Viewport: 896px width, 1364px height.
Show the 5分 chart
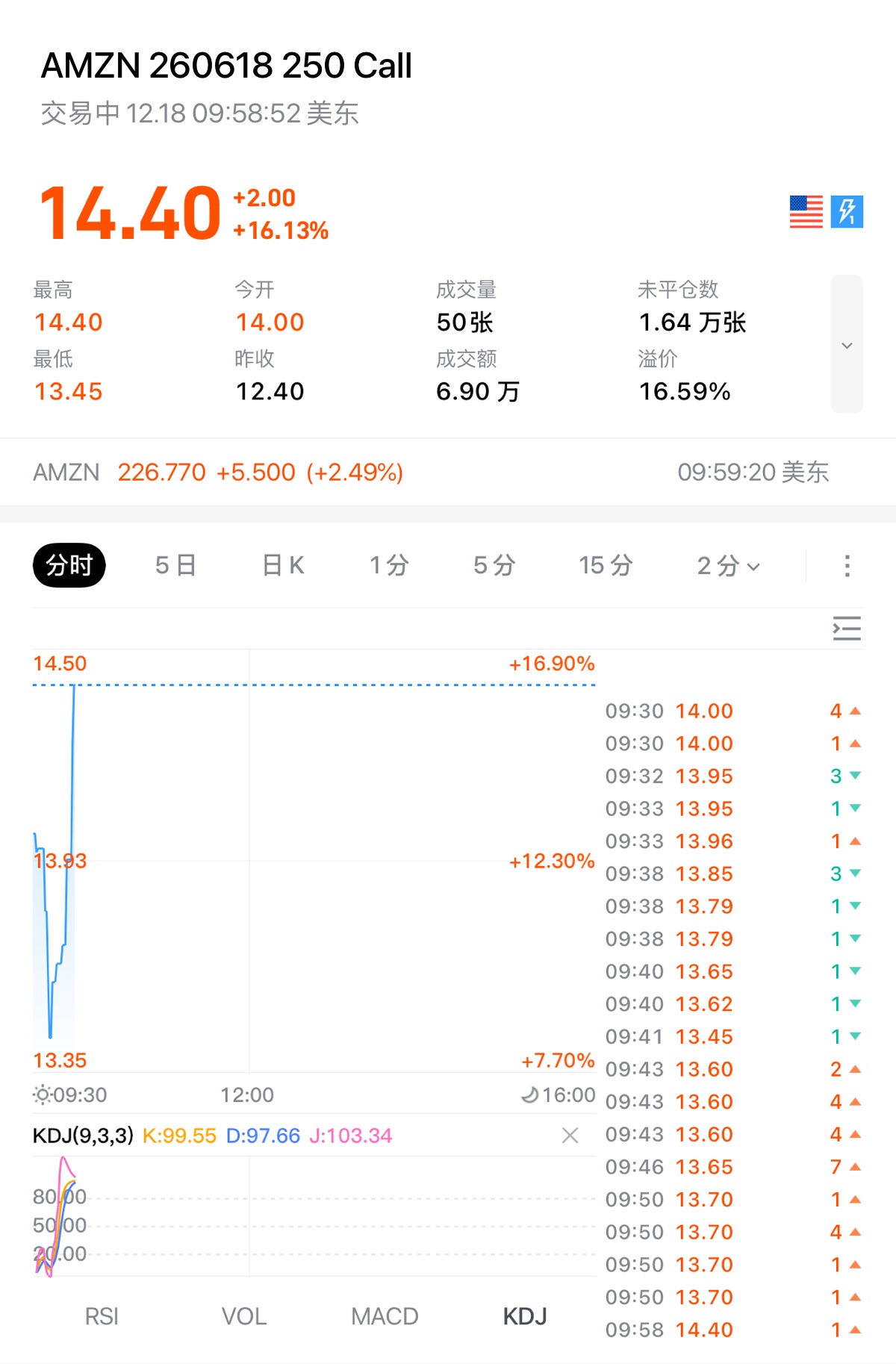pos(494,565)
